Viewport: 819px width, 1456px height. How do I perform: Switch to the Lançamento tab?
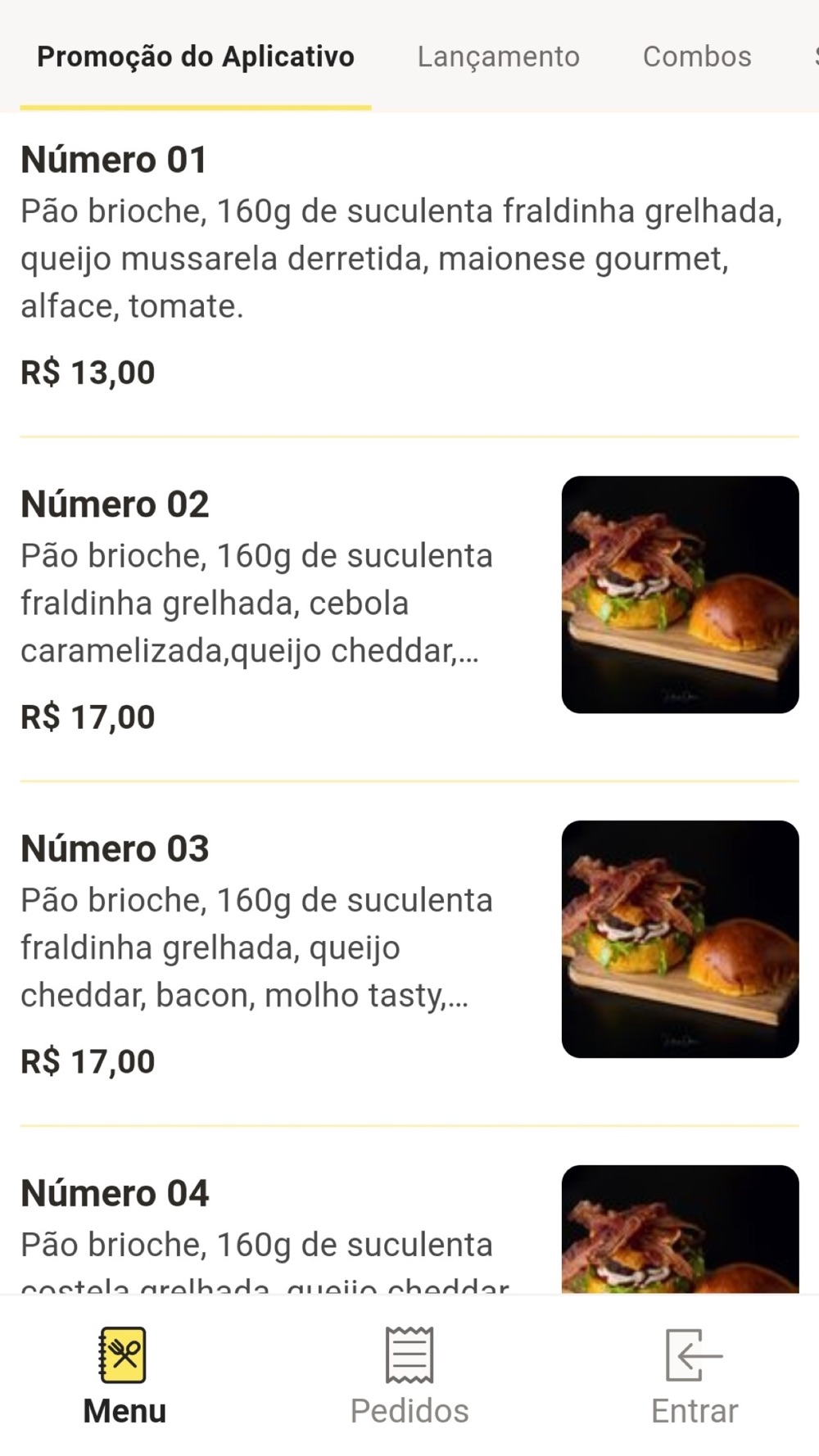point(498,57)
